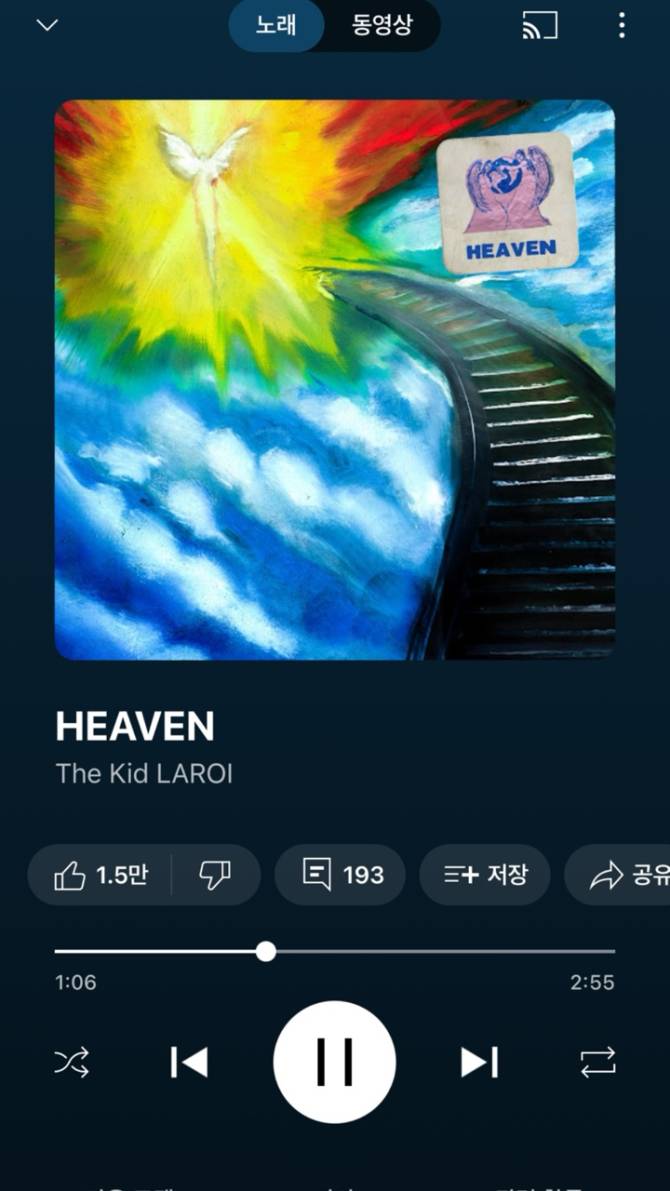This screenshot has height=1191, width=670.
Task: Toggle shuffle mode
Action: tap(71, 1062)
